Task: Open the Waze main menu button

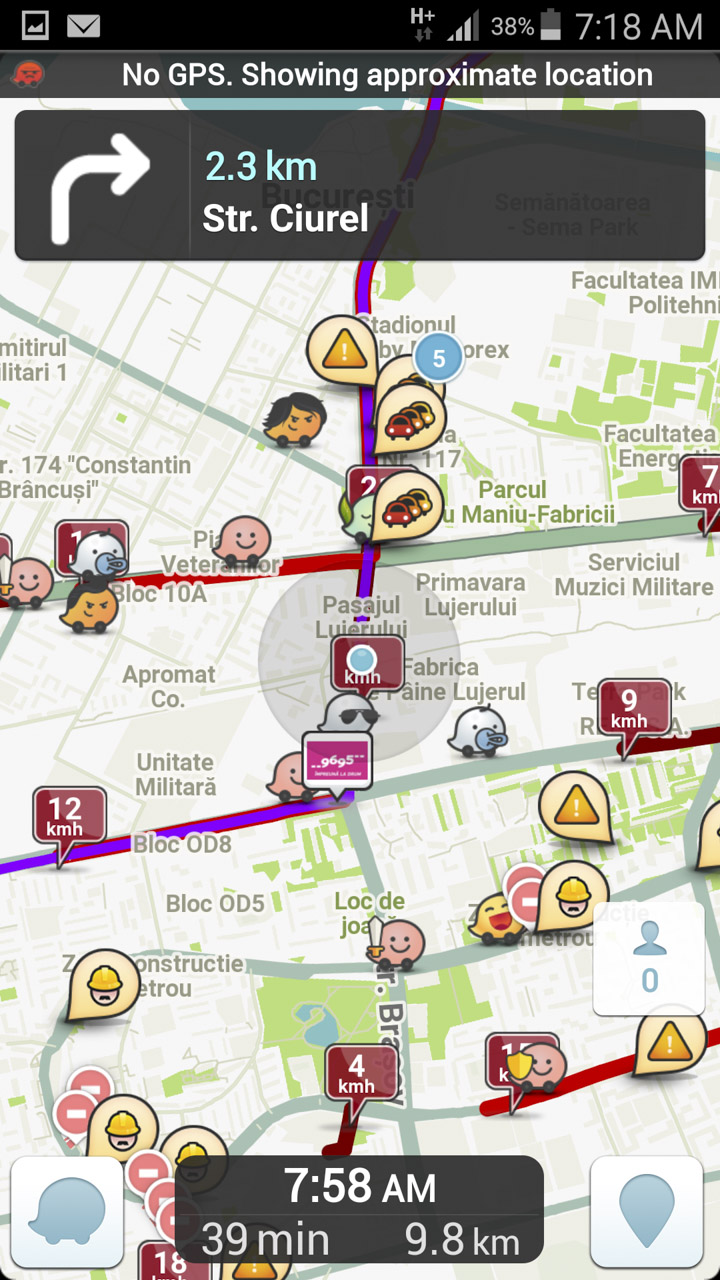Action: pyautogui.click(x=67, y=1212)
